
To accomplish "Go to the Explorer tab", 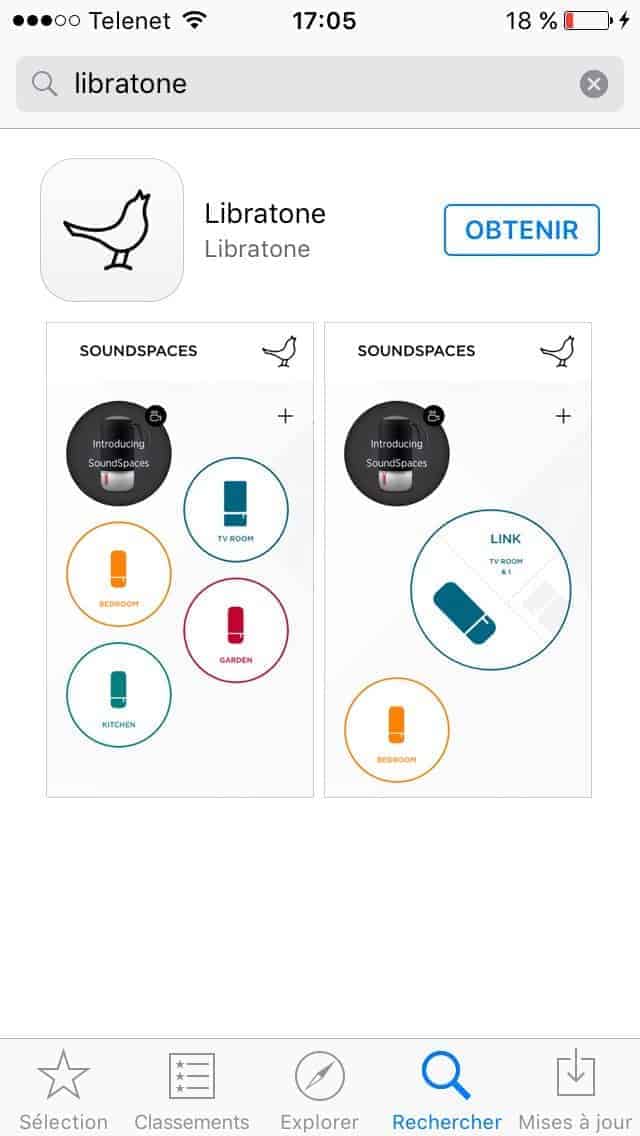I will (x=320, y=1088).
